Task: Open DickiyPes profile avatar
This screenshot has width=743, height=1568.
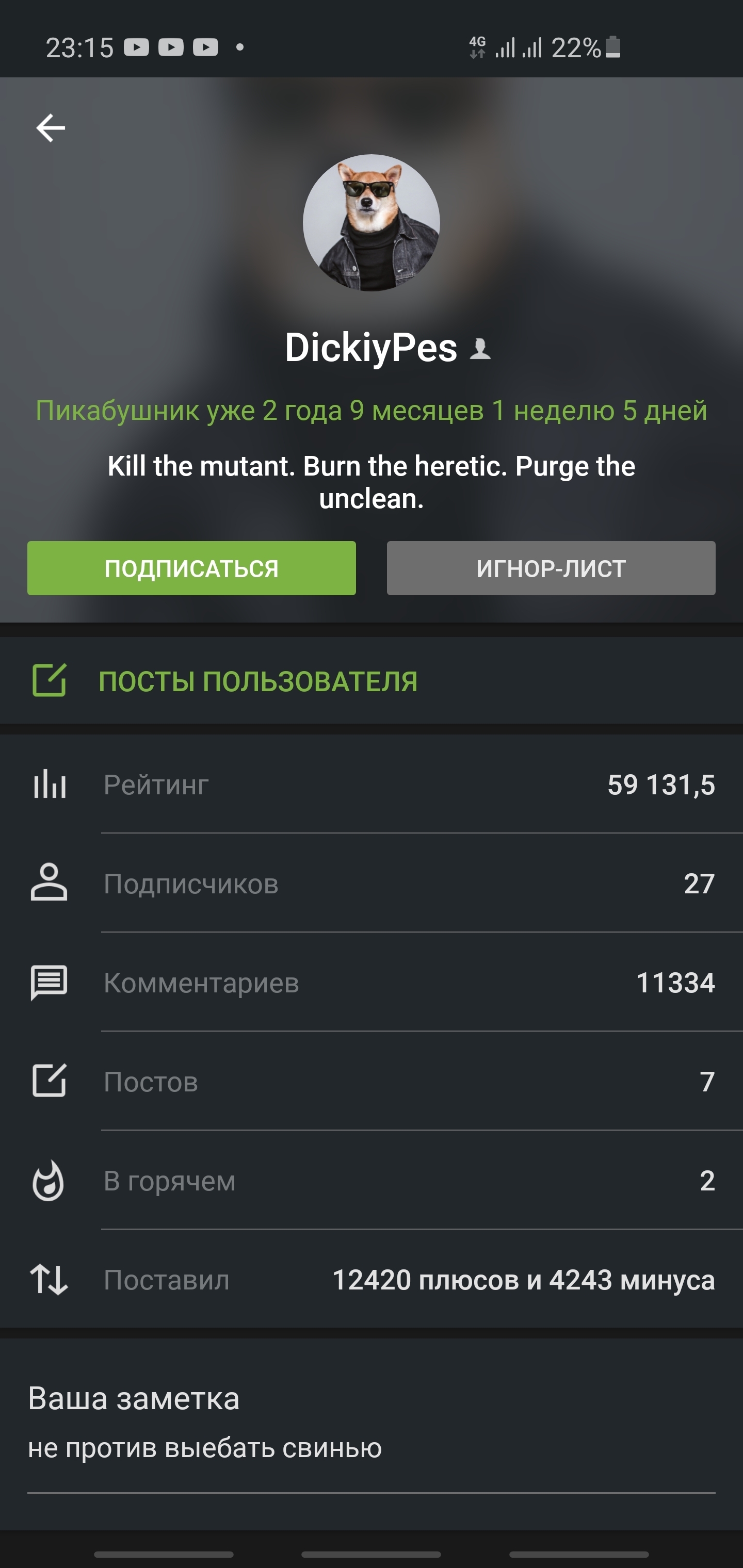Action: 371,223
